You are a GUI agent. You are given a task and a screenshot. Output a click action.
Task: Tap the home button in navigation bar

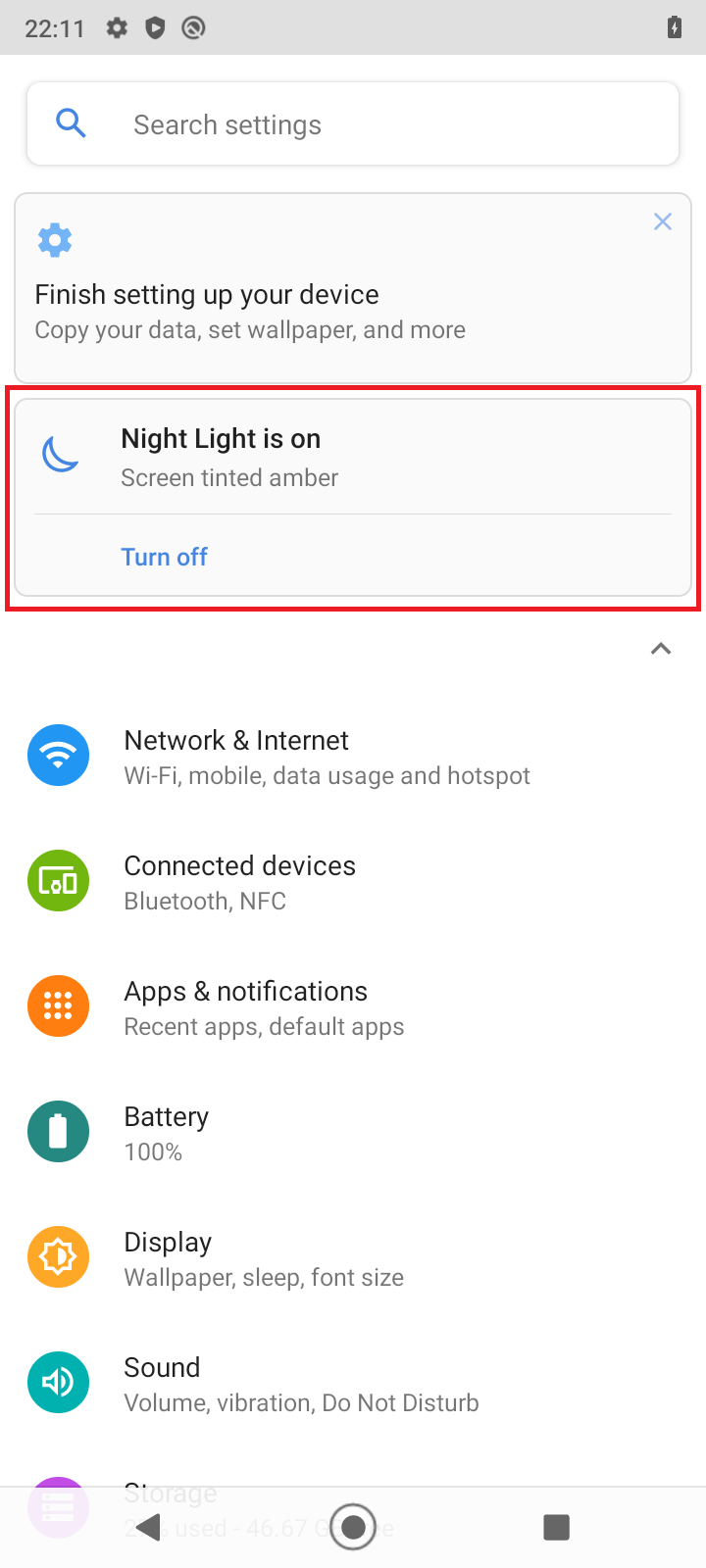(x=353, y=1527)
